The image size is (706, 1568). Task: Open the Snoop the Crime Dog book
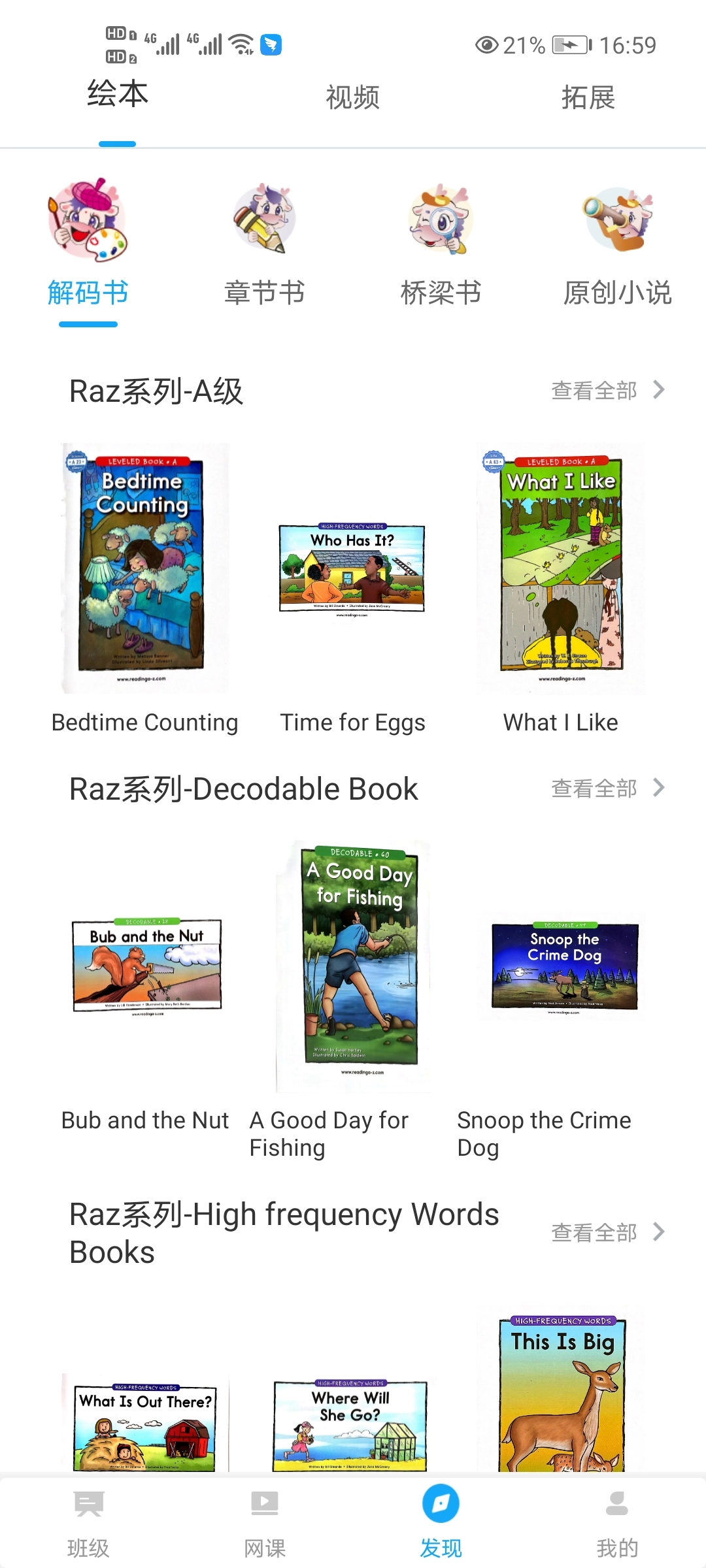point(564,967)
